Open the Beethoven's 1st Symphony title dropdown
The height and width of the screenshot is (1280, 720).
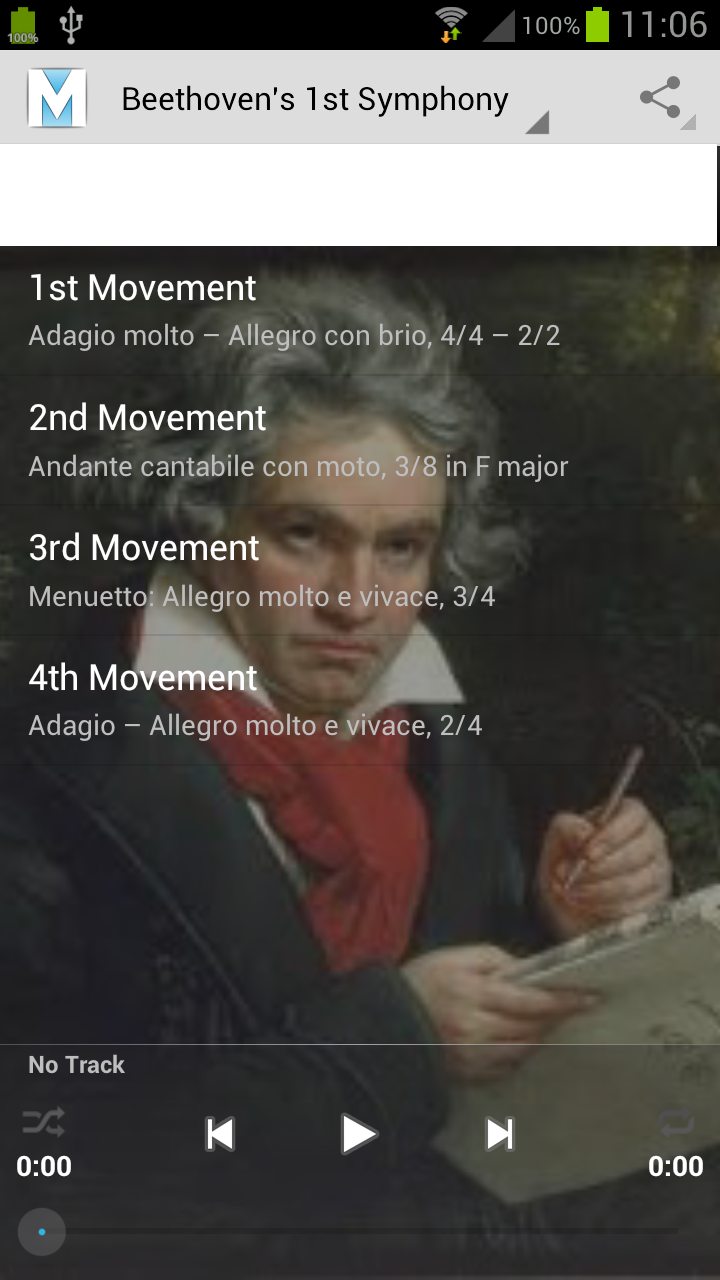coord(538,122)
